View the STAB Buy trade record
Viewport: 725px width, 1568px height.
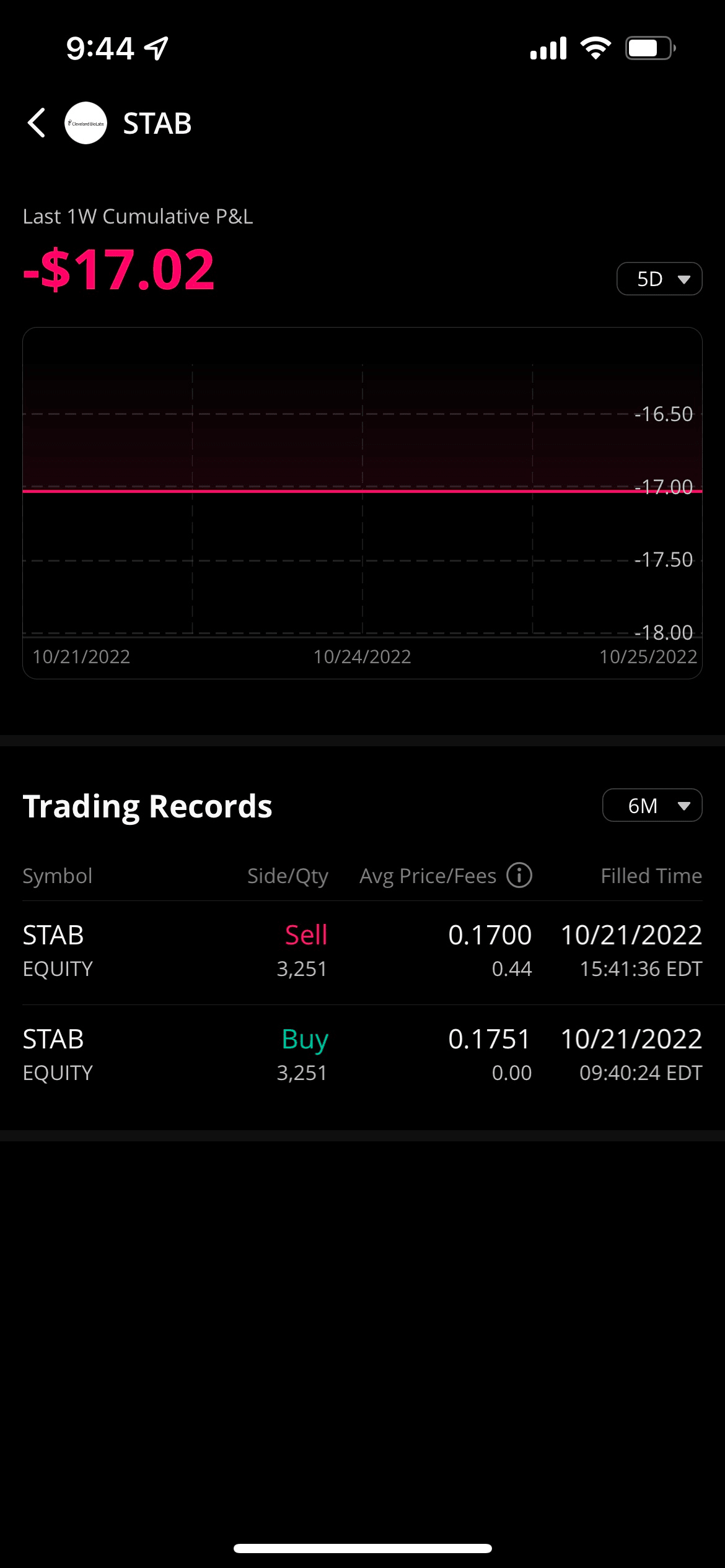[362, 1056]
